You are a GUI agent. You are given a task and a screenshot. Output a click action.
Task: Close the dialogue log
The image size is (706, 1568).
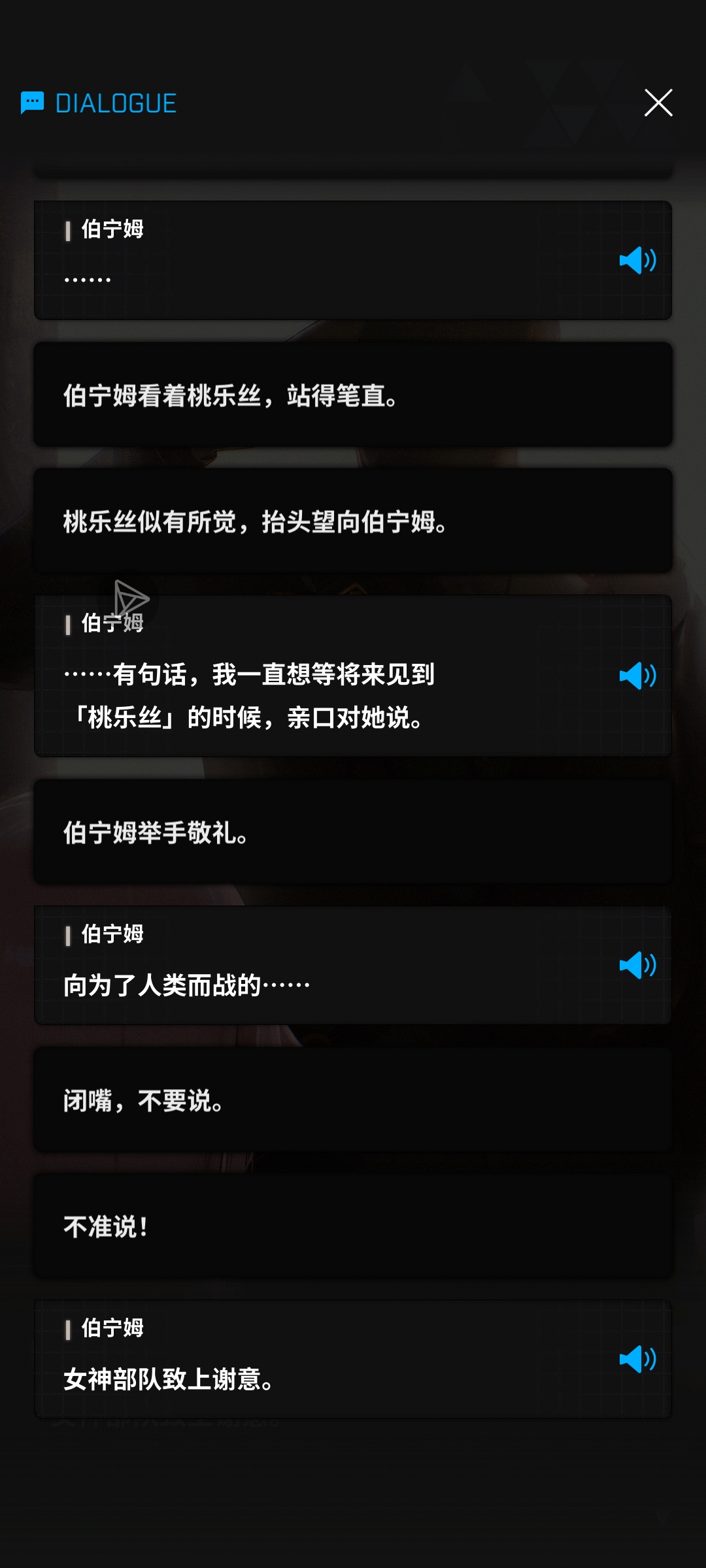click(x=658, y=103)
